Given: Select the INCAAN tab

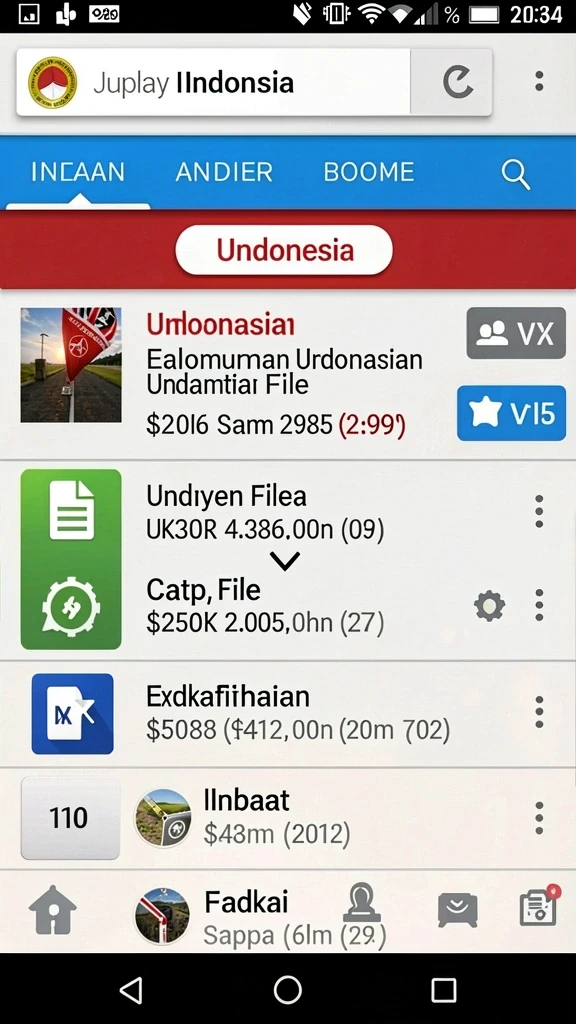Looking at the screenshot, I should click(x=78, y=172).
